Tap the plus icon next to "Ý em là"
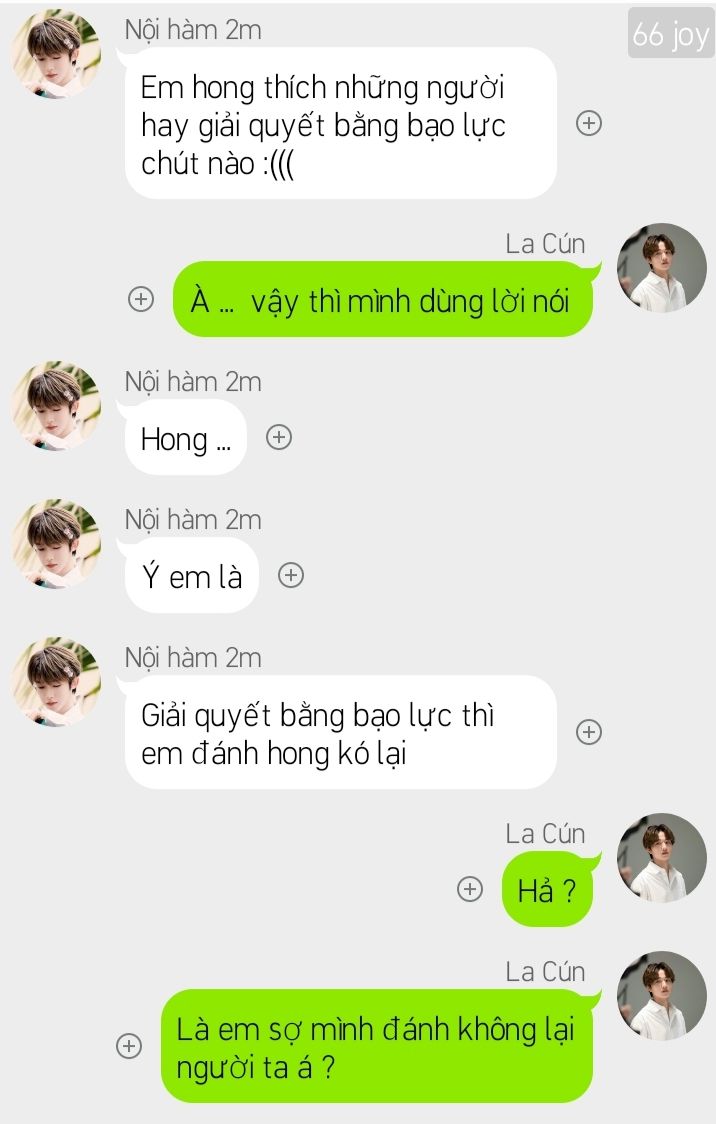 (290, 575)
